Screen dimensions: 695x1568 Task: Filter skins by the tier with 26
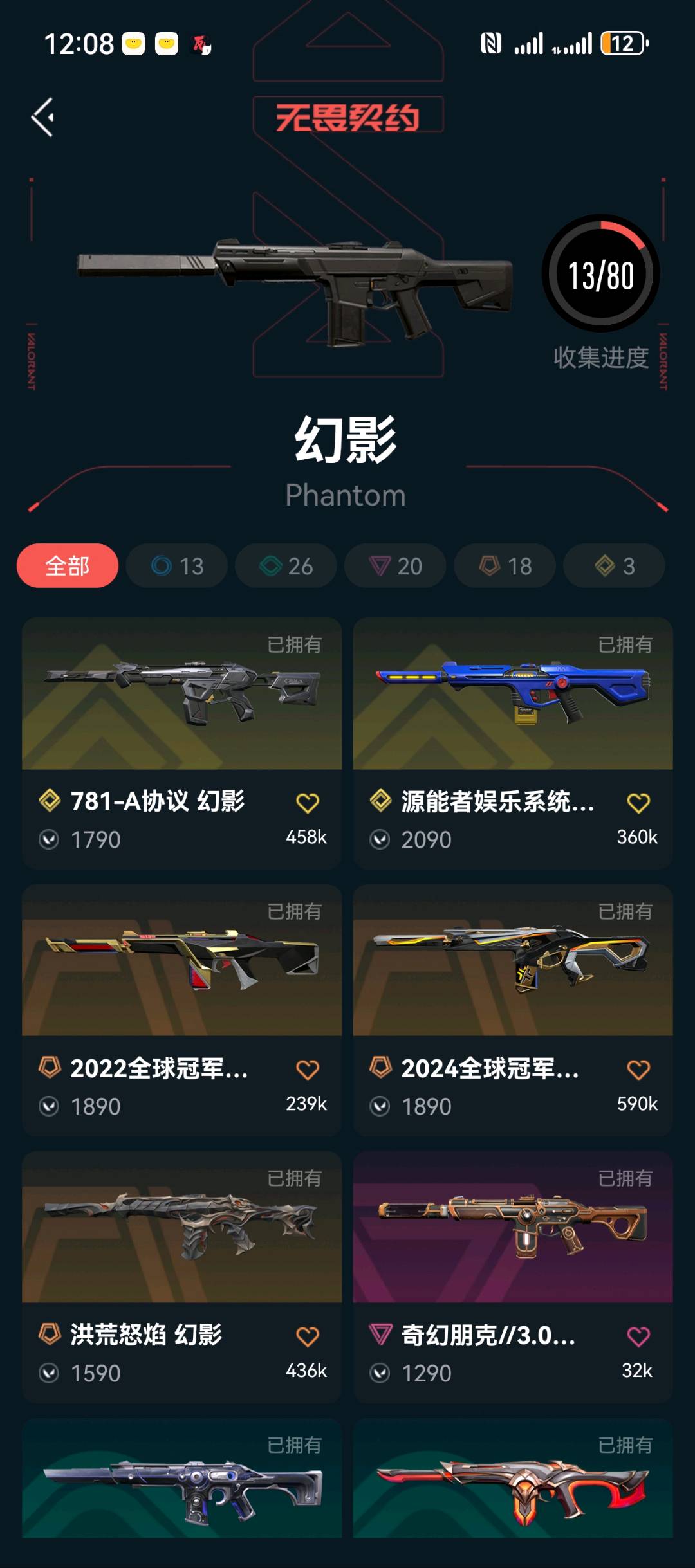(286, 566)
